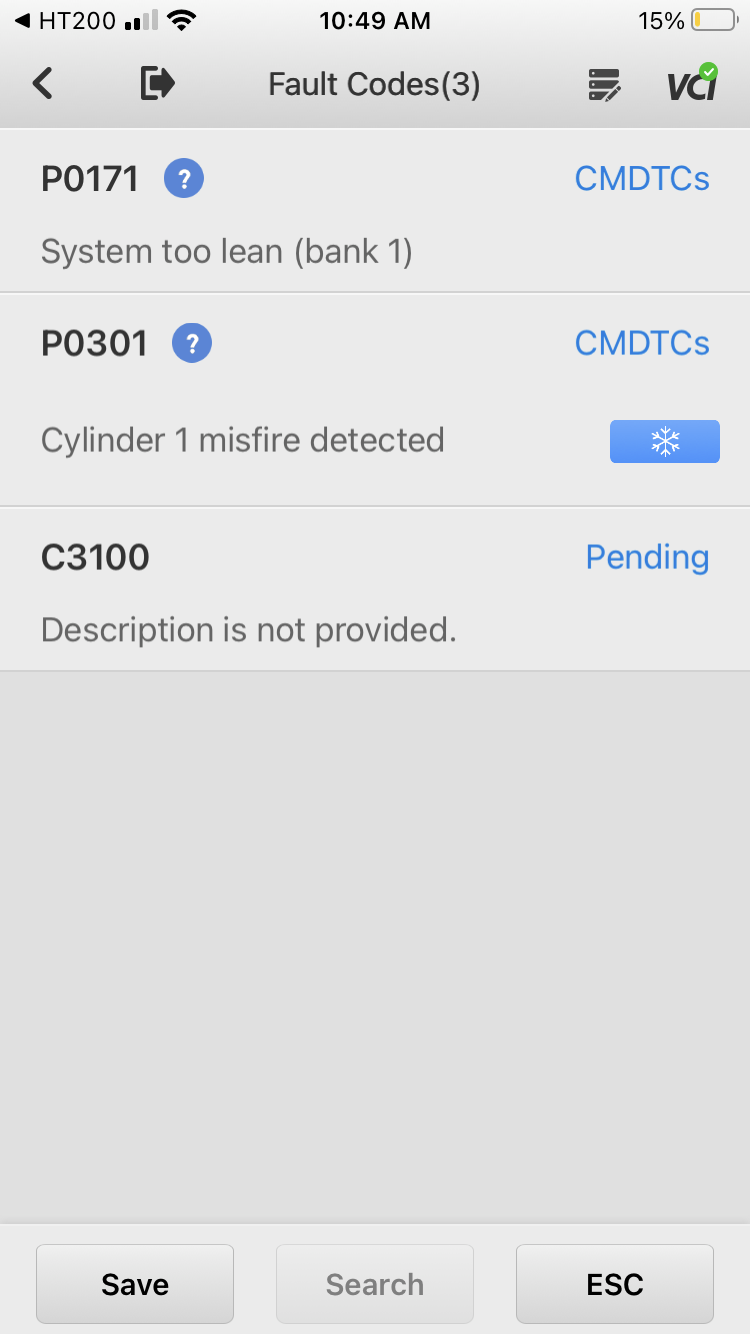This screenshot has height=1334, width=750.
Task: Open the Pending status for C3100
Action: 647,557
